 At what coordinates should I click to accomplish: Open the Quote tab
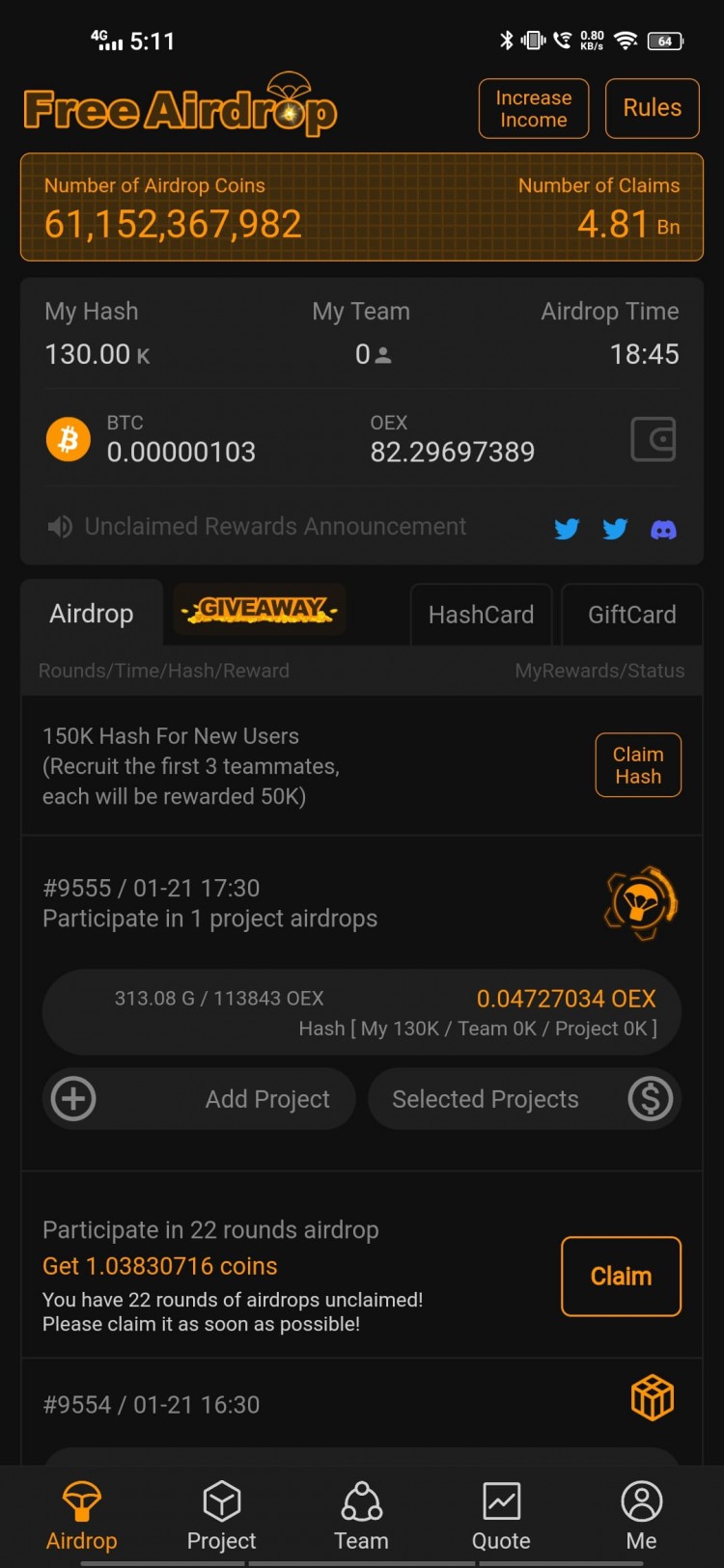coord(501,1516)
